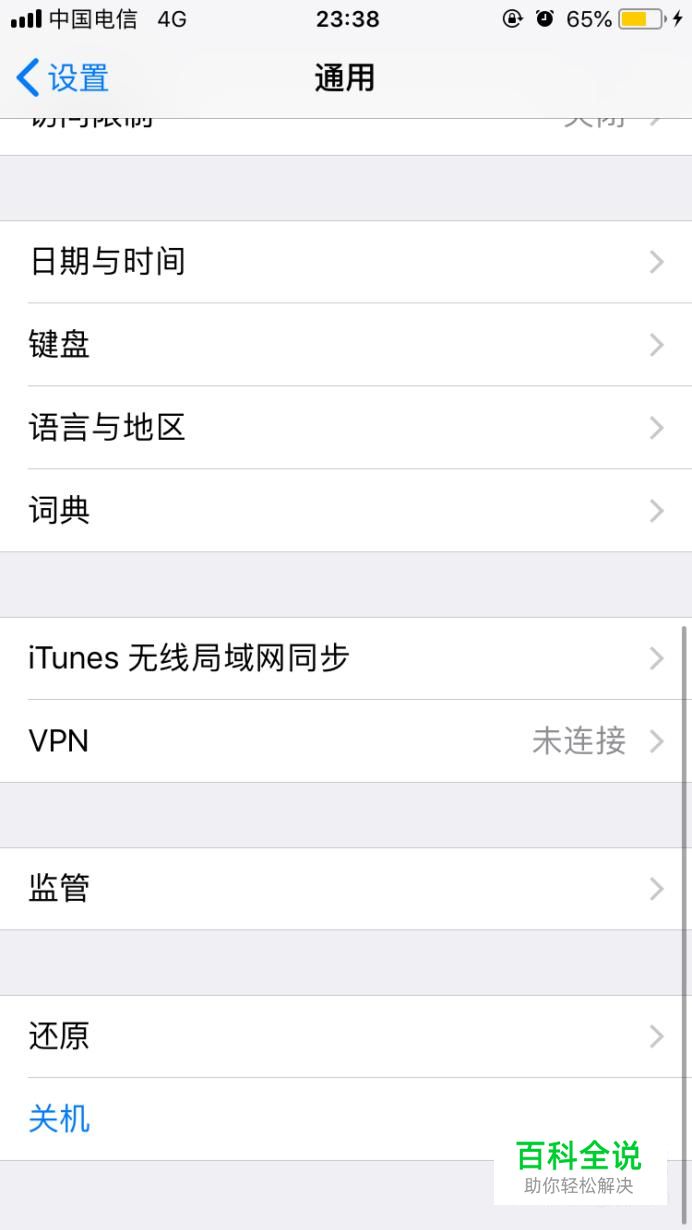
Task: Open 监管 settings
Action: (346, 889)
